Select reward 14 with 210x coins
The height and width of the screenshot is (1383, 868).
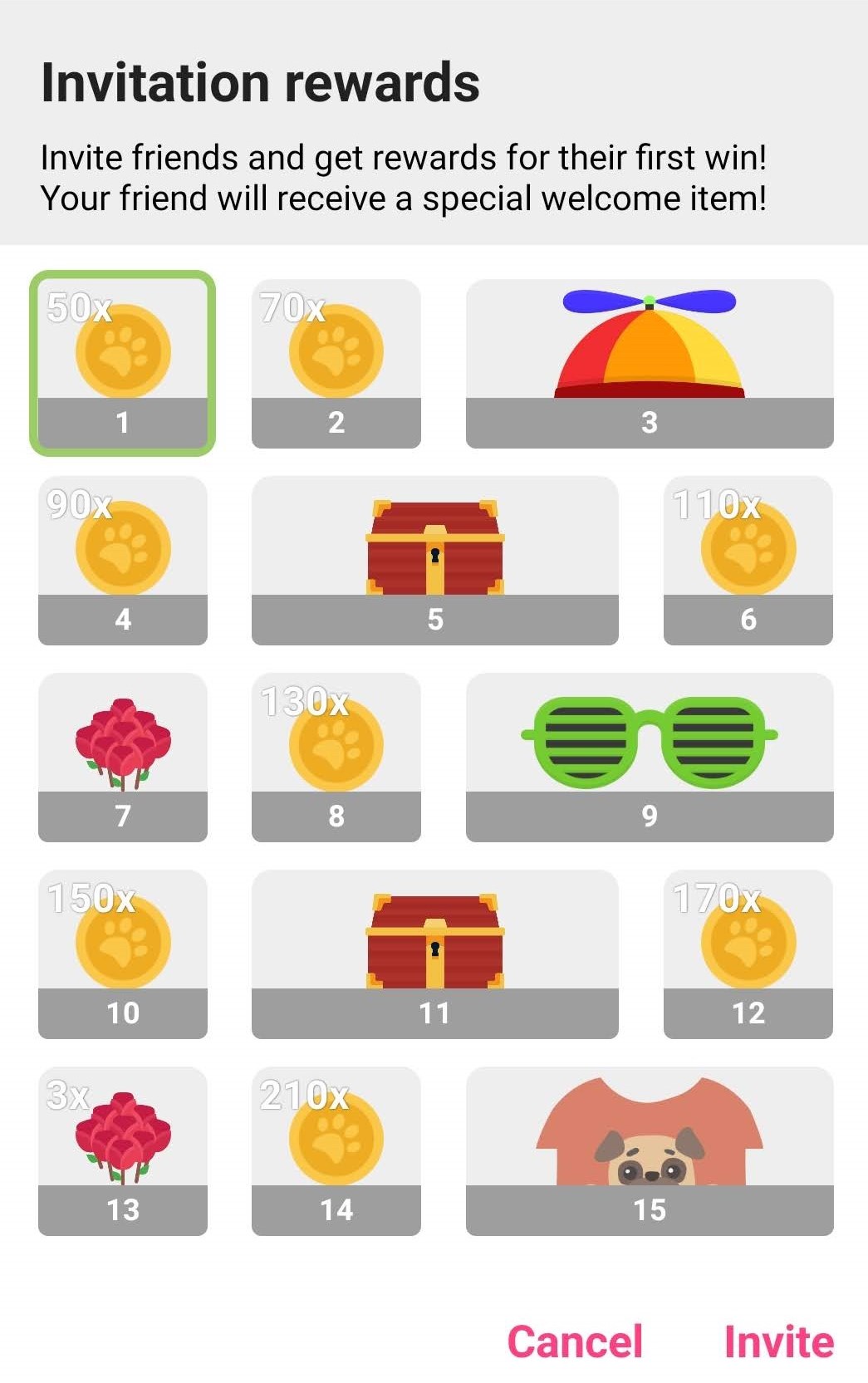(x=336, y=1151)
